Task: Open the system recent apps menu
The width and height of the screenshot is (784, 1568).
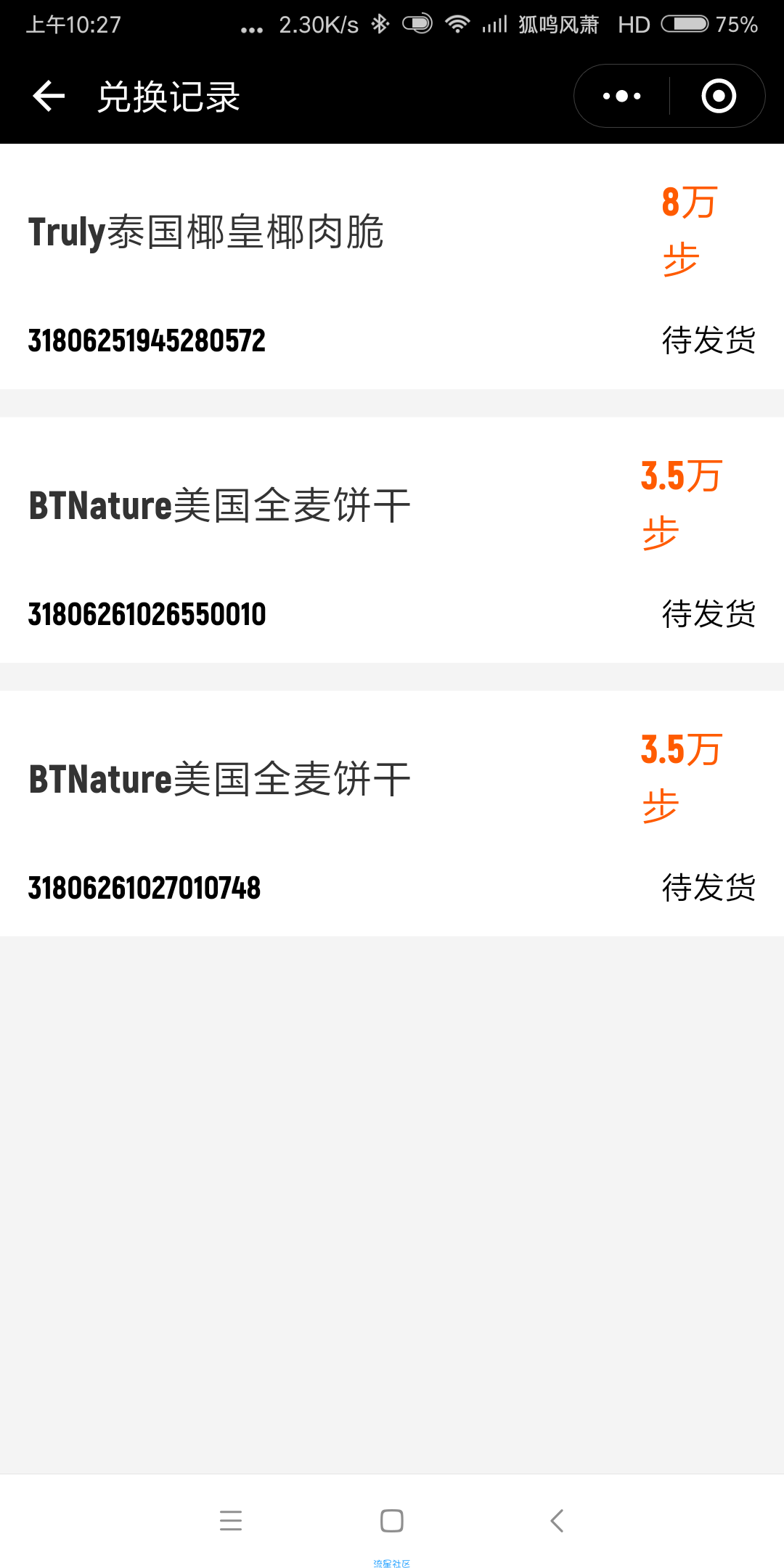Action: pos(231,1520)
